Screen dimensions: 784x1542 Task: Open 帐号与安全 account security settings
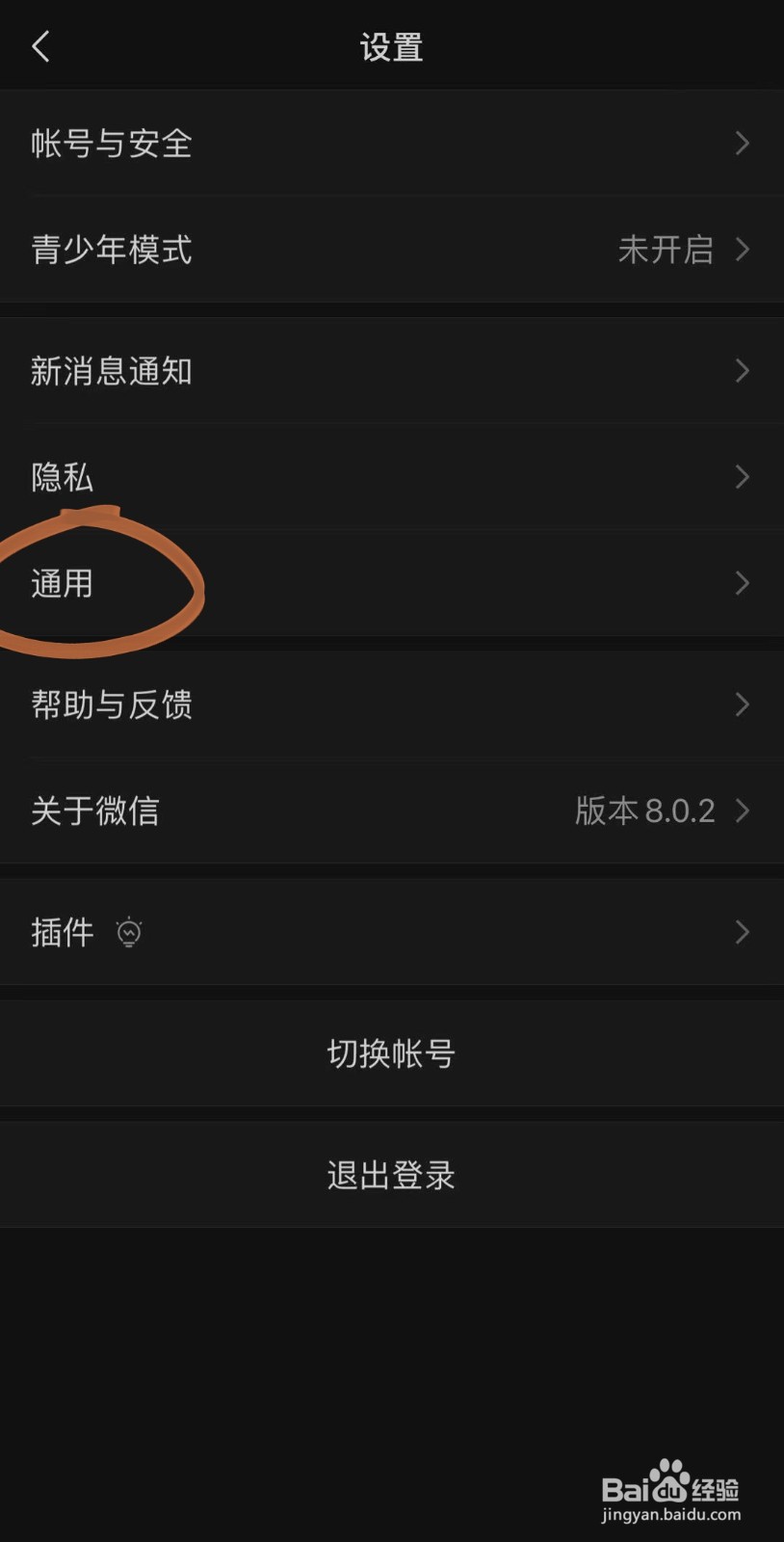[111, 144]
